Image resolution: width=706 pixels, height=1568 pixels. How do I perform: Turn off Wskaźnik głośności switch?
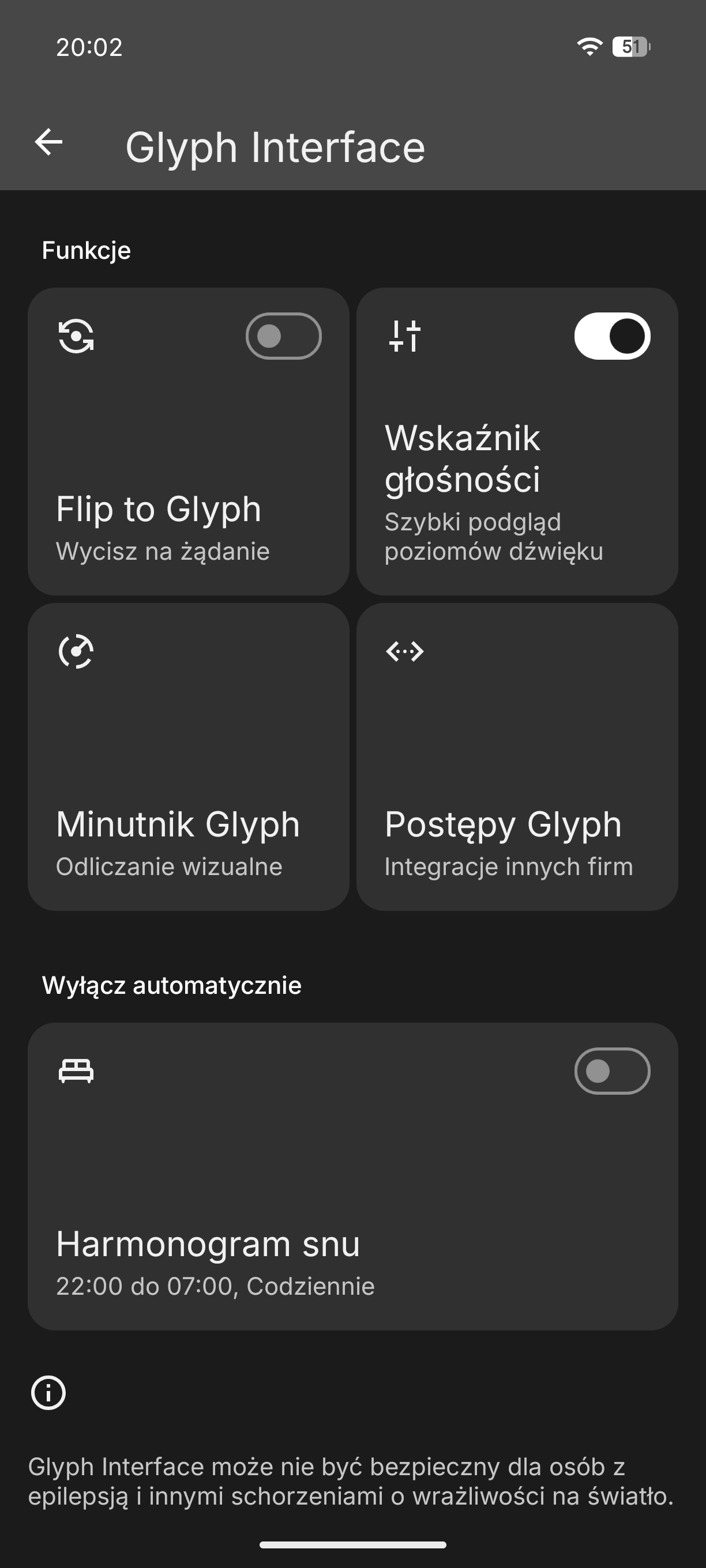[611, 336]
